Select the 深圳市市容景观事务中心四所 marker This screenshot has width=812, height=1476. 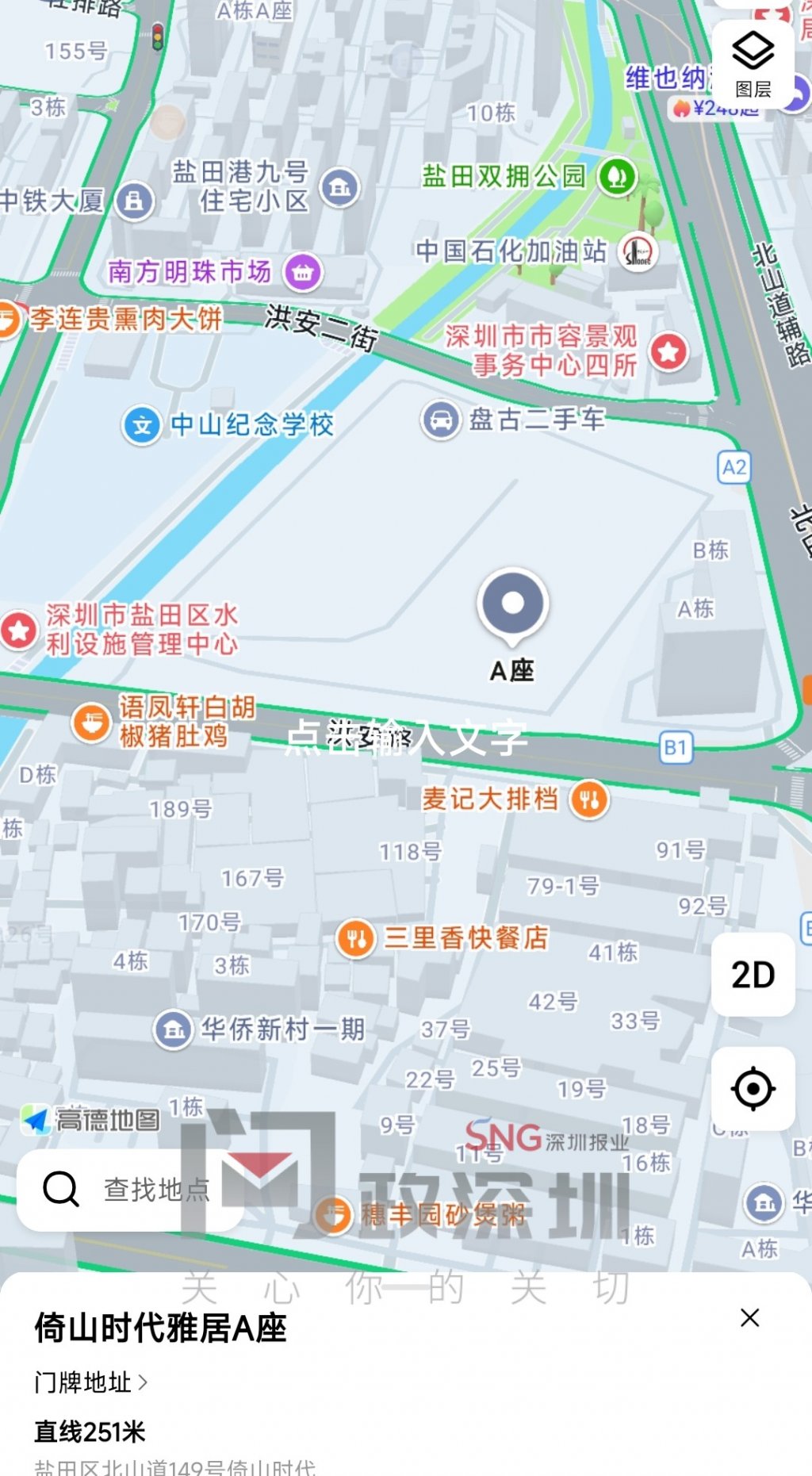click(x=668, y=351)
